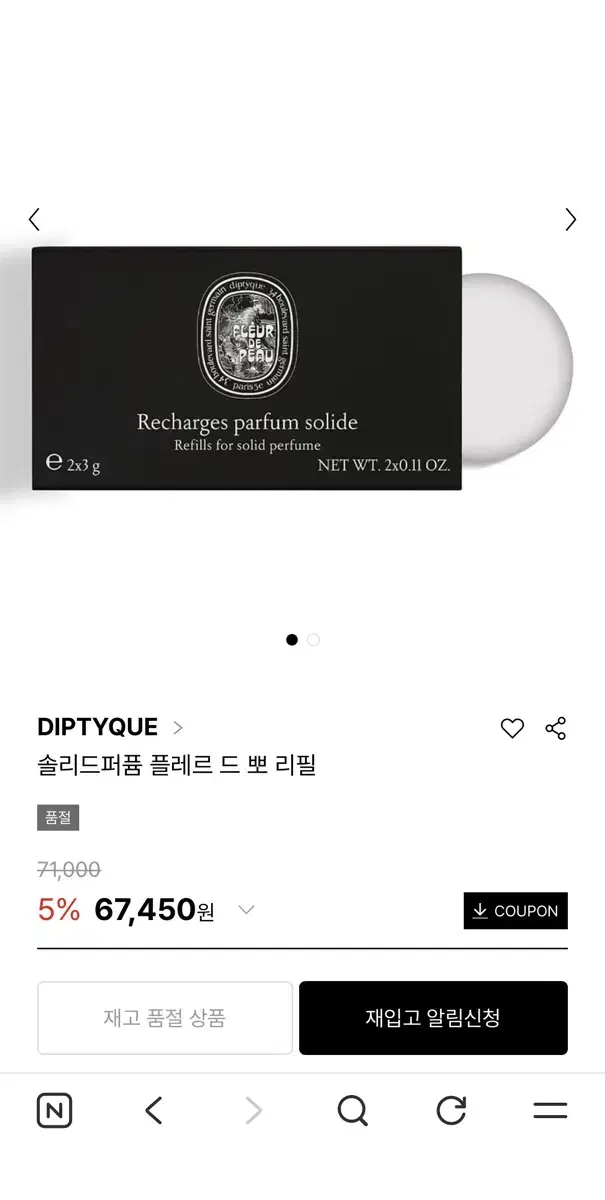Show the next product image

coord(571,220)
